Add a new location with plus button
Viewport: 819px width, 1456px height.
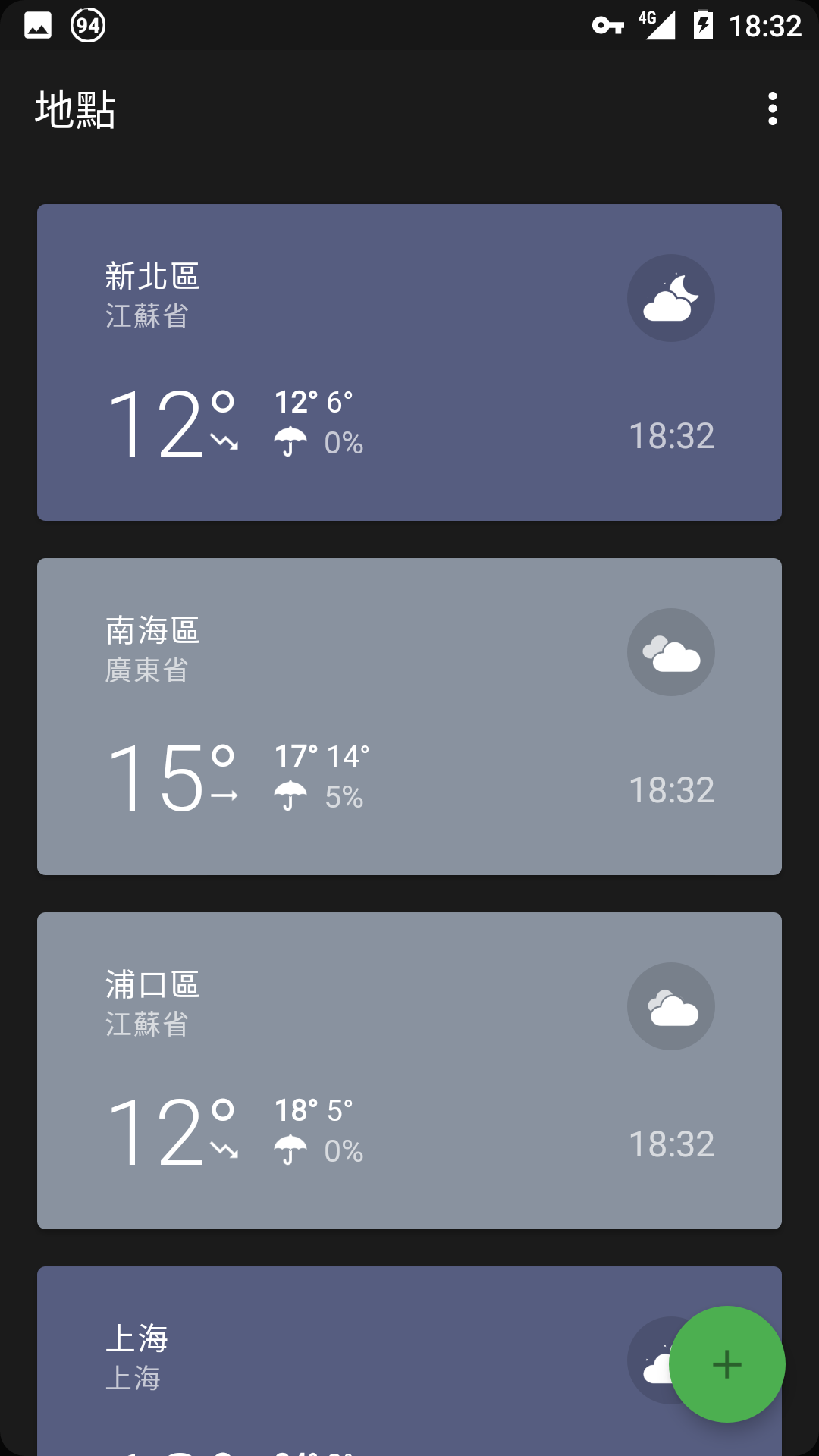[726, 1363]
